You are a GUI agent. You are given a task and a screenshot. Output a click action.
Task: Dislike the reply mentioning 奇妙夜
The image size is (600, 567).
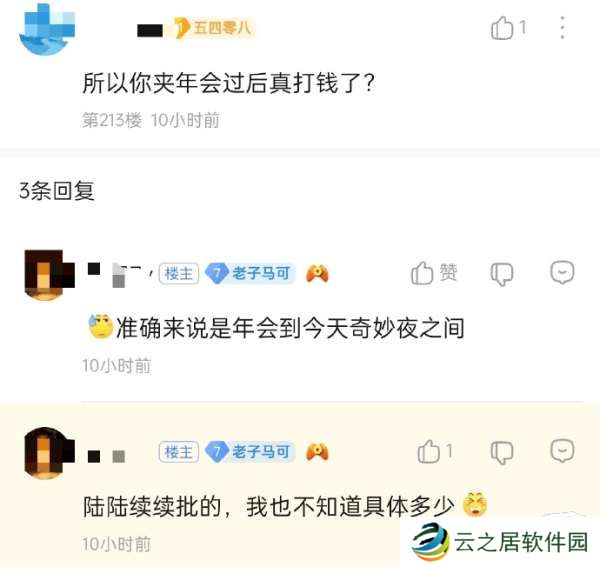pyautogui.click(x=502, y=273)
